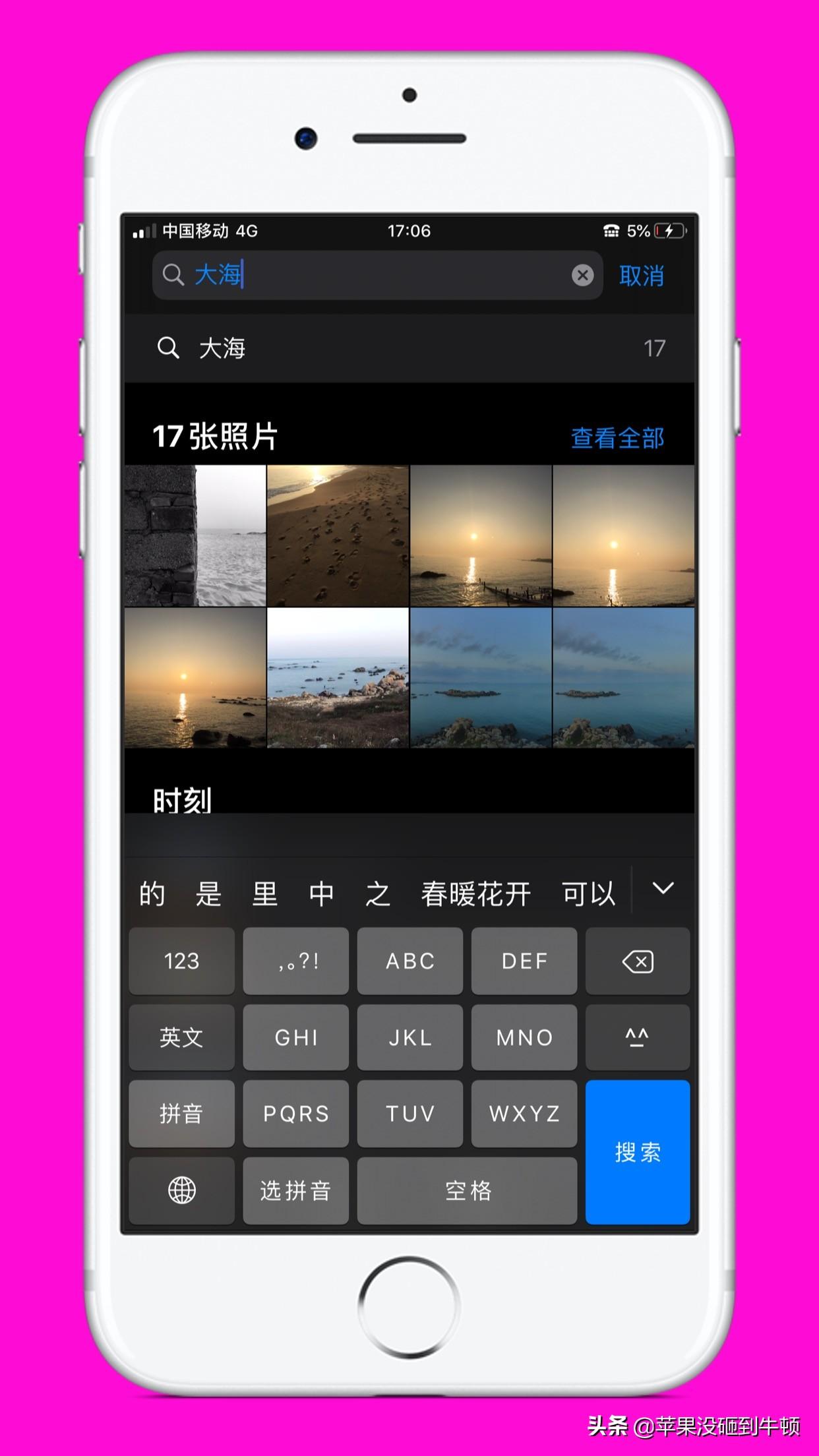Pick the candidate word 可以
The image size is (819, 1456).
tap(588, 894)
